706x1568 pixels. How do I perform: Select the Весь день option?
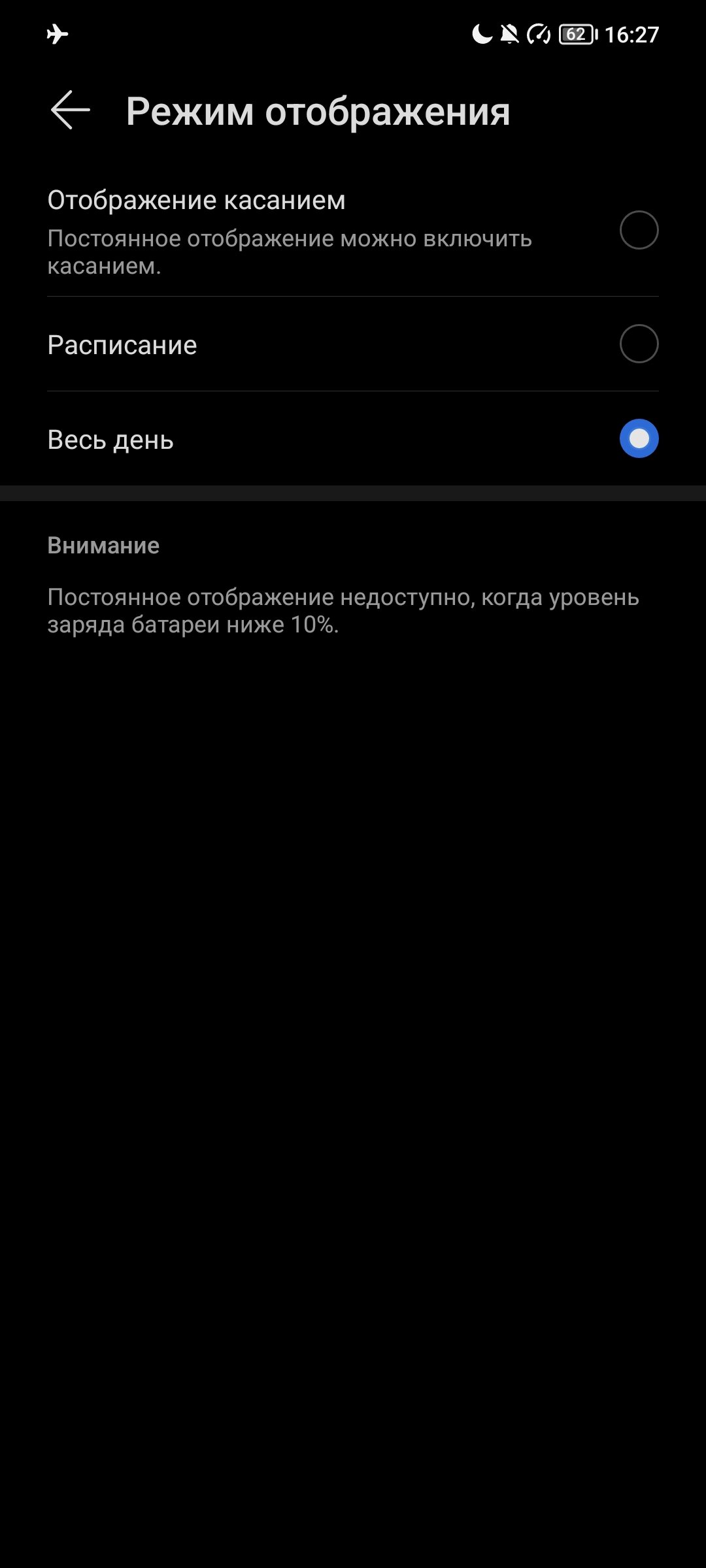coord(638,438)
